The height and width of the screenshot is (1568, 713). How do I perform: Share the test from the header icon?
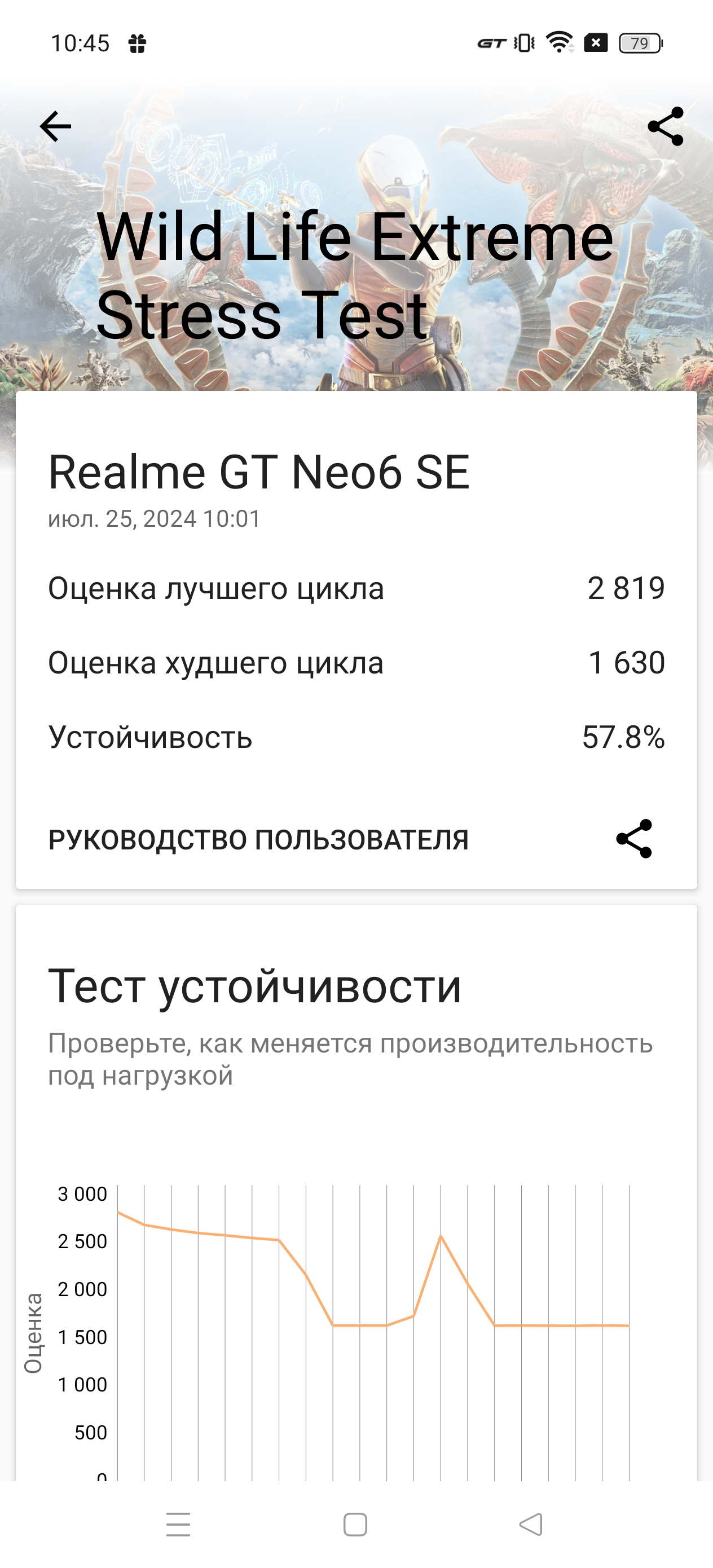pos(666,126)
